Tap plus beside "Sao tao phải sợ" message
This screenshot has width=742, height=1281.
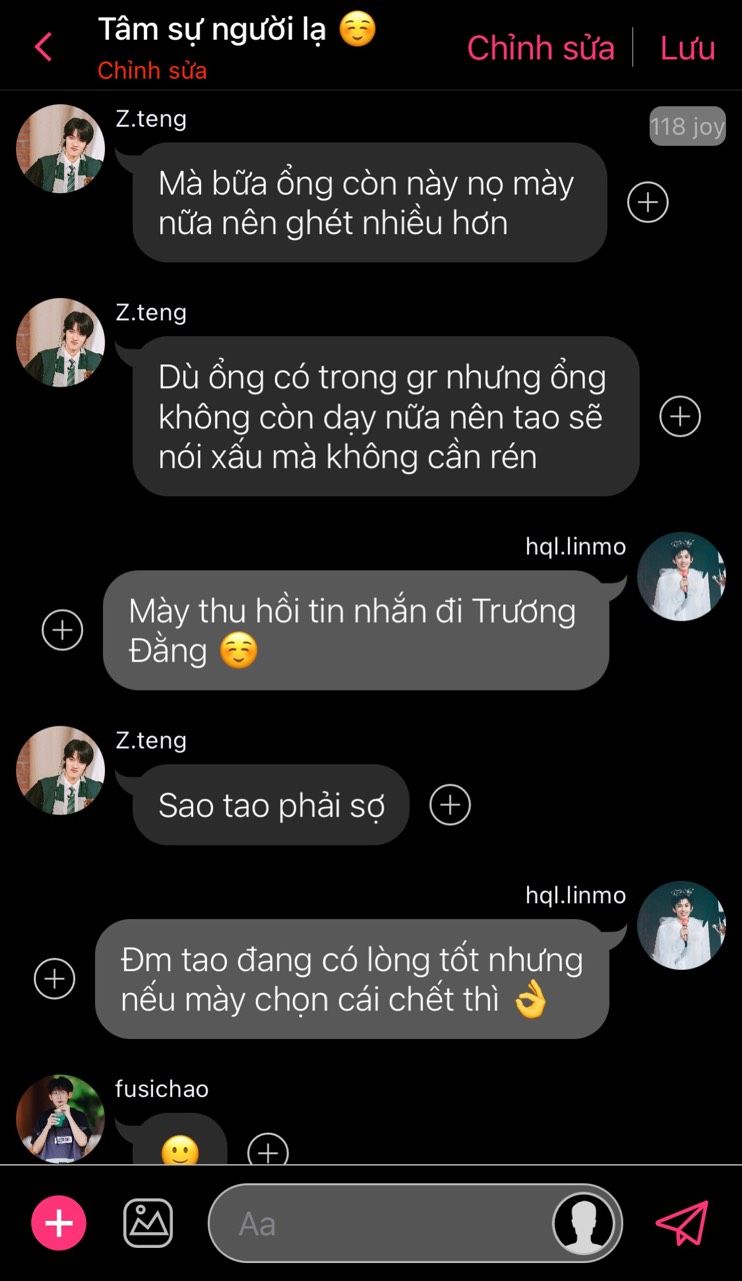click(450, 804)
